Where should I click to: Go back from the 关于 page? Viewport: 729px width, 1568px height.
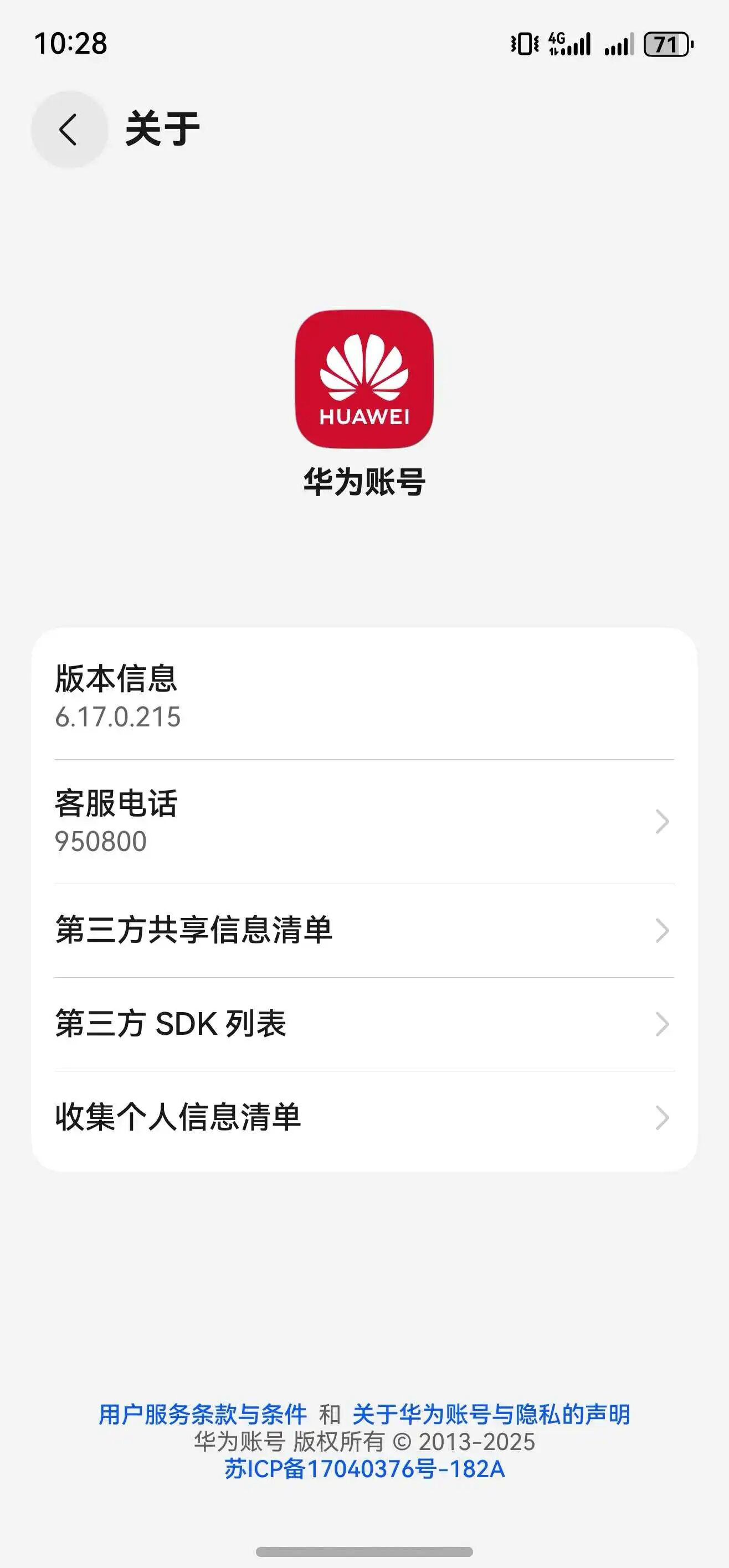click(x=69, y=130)
